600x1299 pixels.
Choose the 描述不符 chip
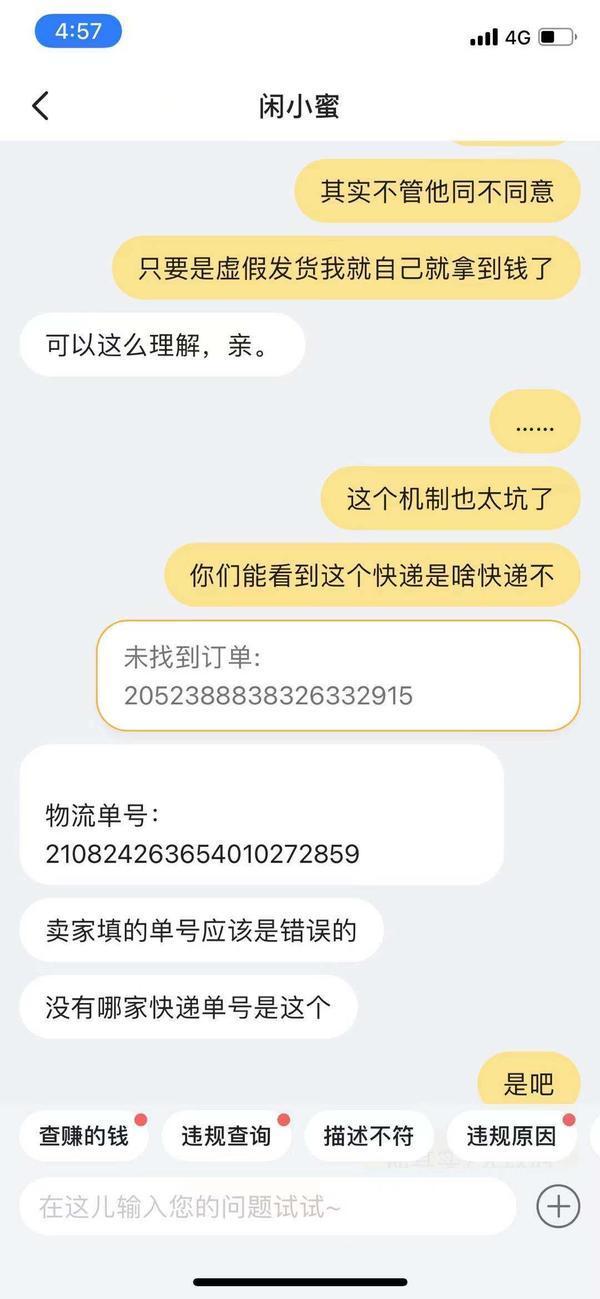pyautogui.click(x=368, y=1136)
